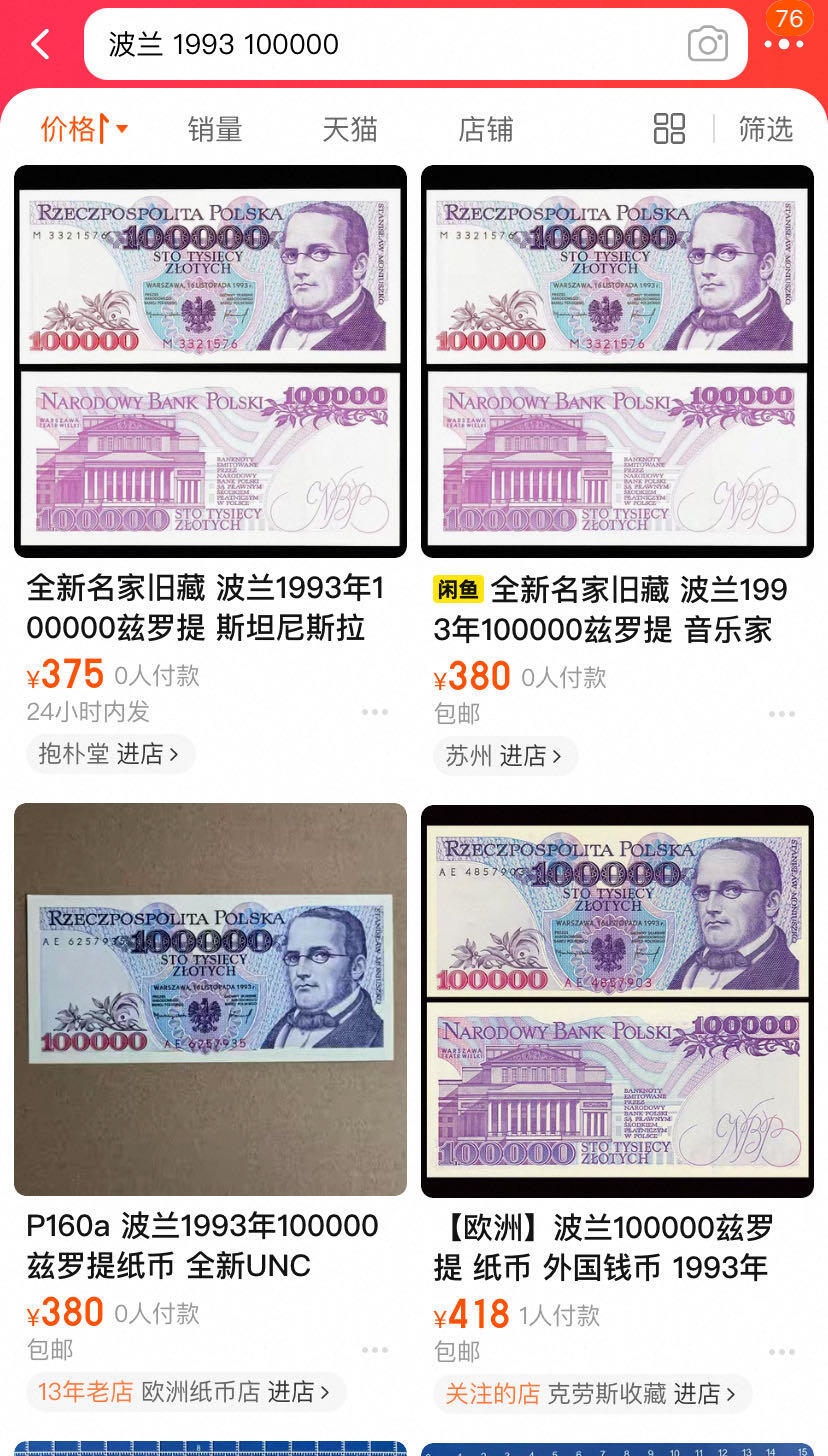Toggle the grid layout view
This screenshot has width=828, height=1456.
coord(669,129)
